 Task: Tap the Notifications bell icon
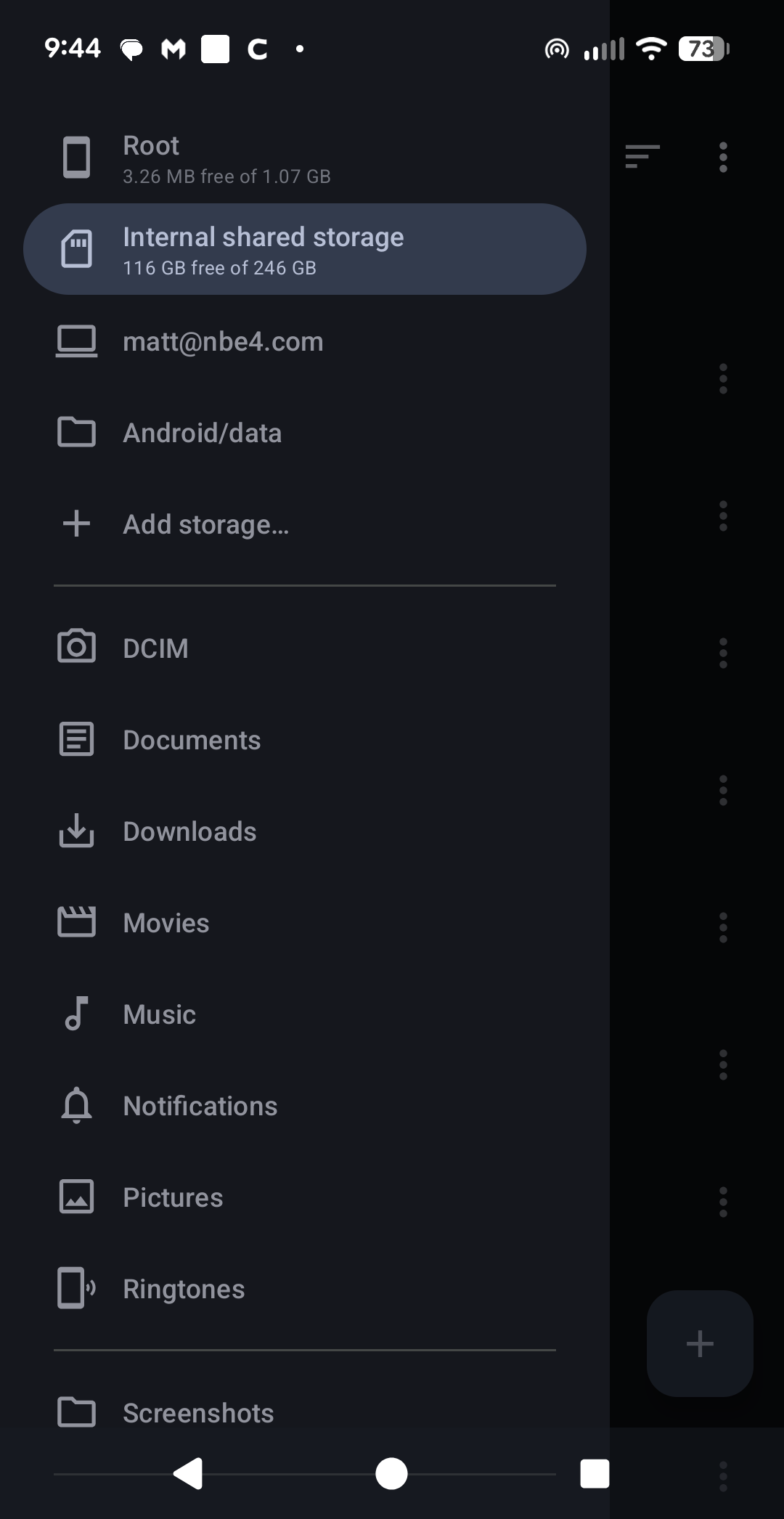[76, 1105]
